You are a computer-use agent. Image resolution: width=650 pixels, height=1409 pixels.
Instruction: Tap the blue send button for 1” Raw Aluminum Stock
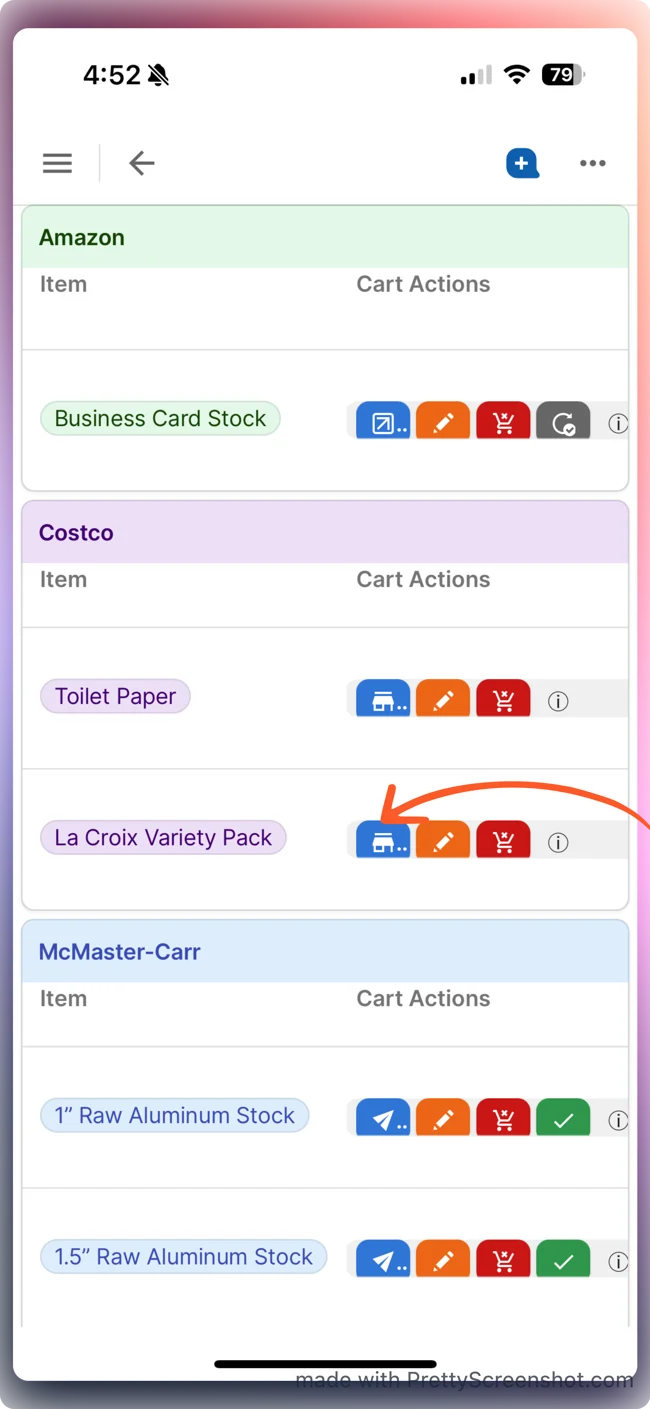coord(383,1119)
